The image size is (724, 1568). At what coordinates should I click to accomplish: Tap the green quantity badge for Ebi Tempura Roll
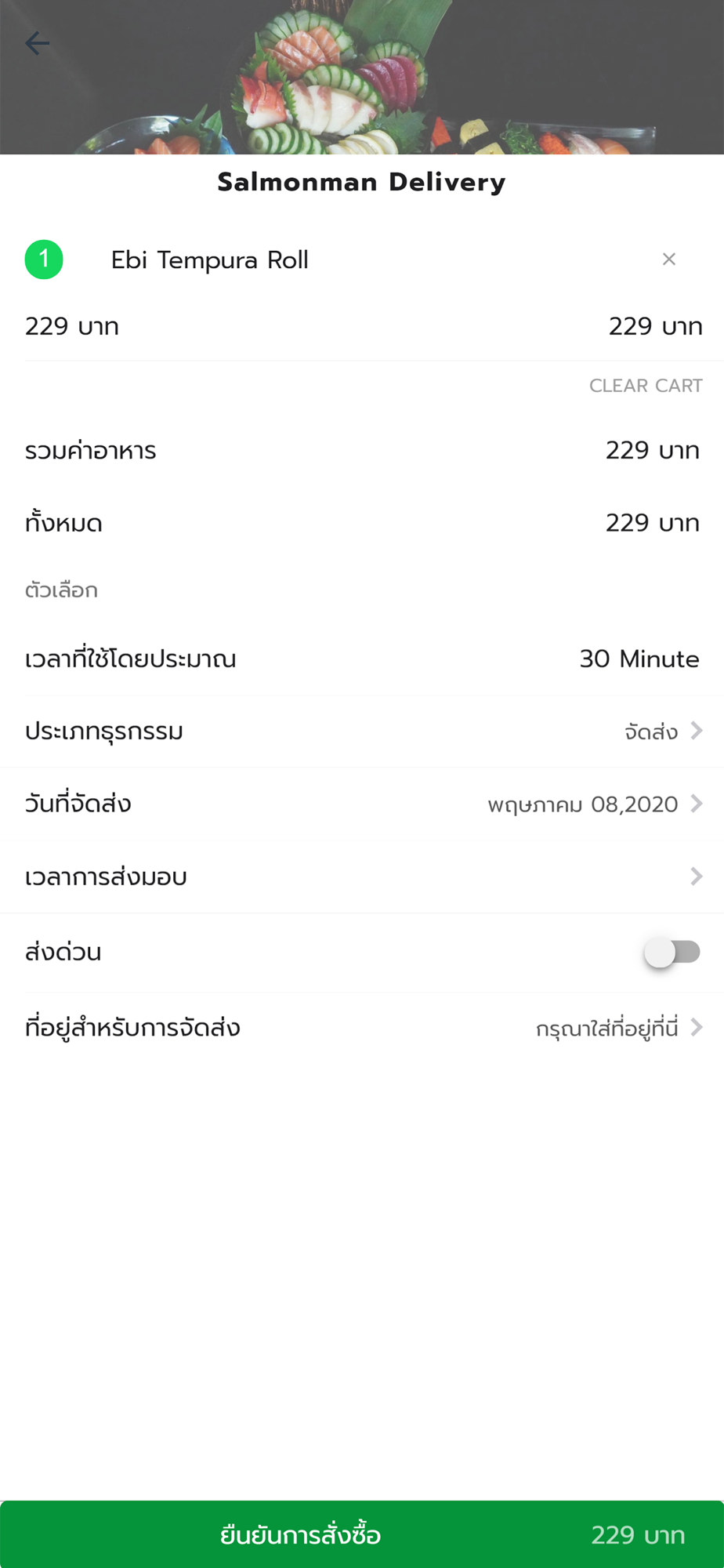pos(44,260)
